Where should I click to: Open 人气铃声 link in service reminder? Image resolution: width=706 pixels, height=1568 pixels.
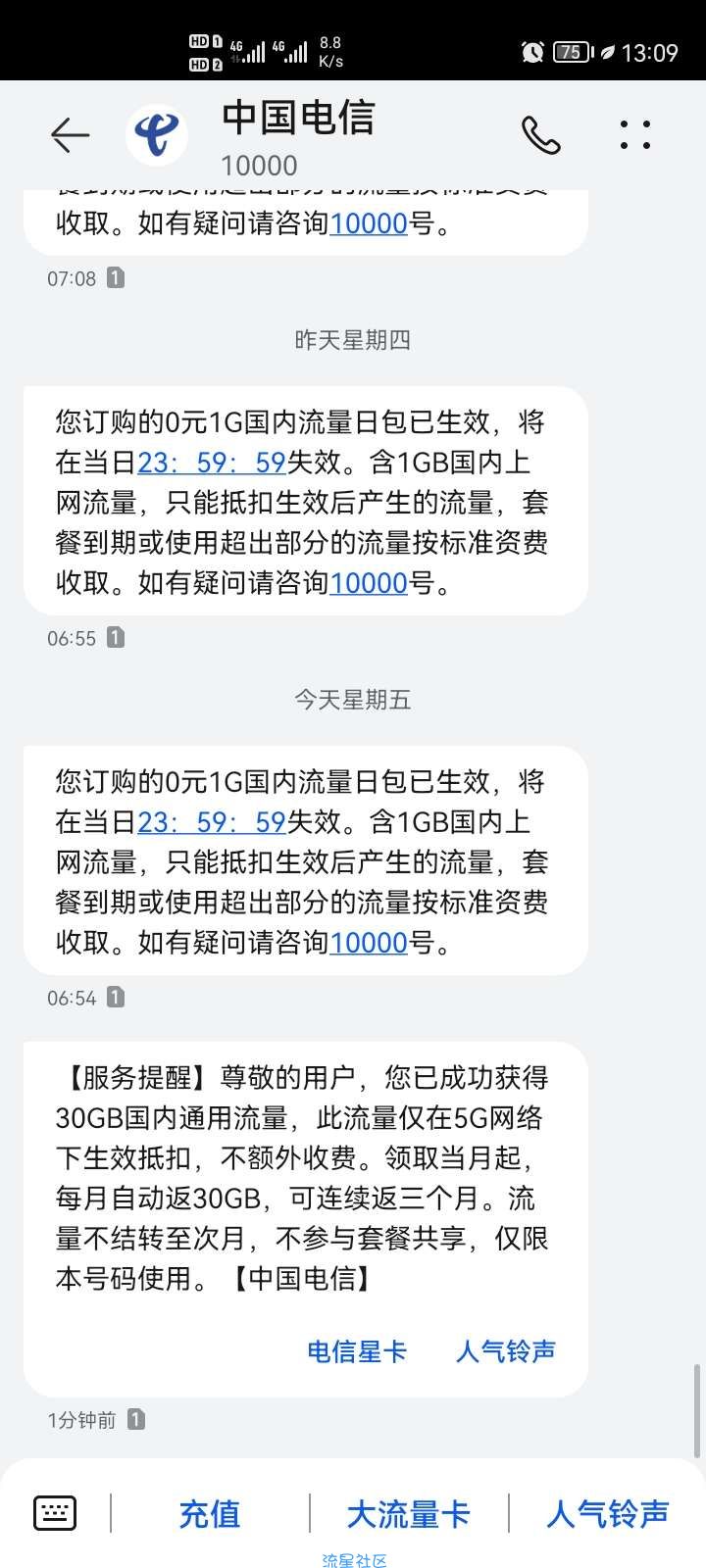[x=505, y=1351]
